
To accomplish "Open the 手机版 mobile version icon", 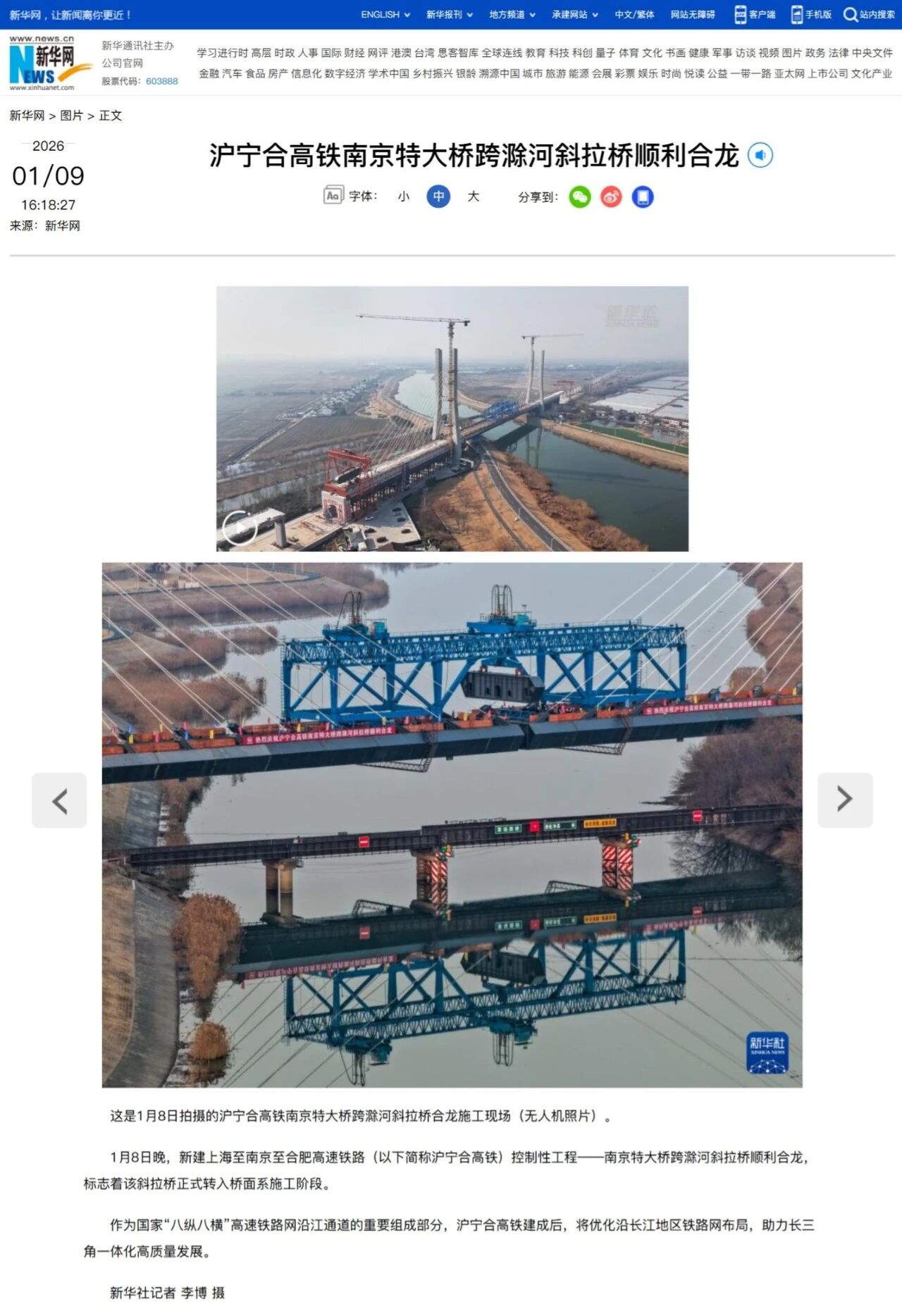I will pos(797,14).
